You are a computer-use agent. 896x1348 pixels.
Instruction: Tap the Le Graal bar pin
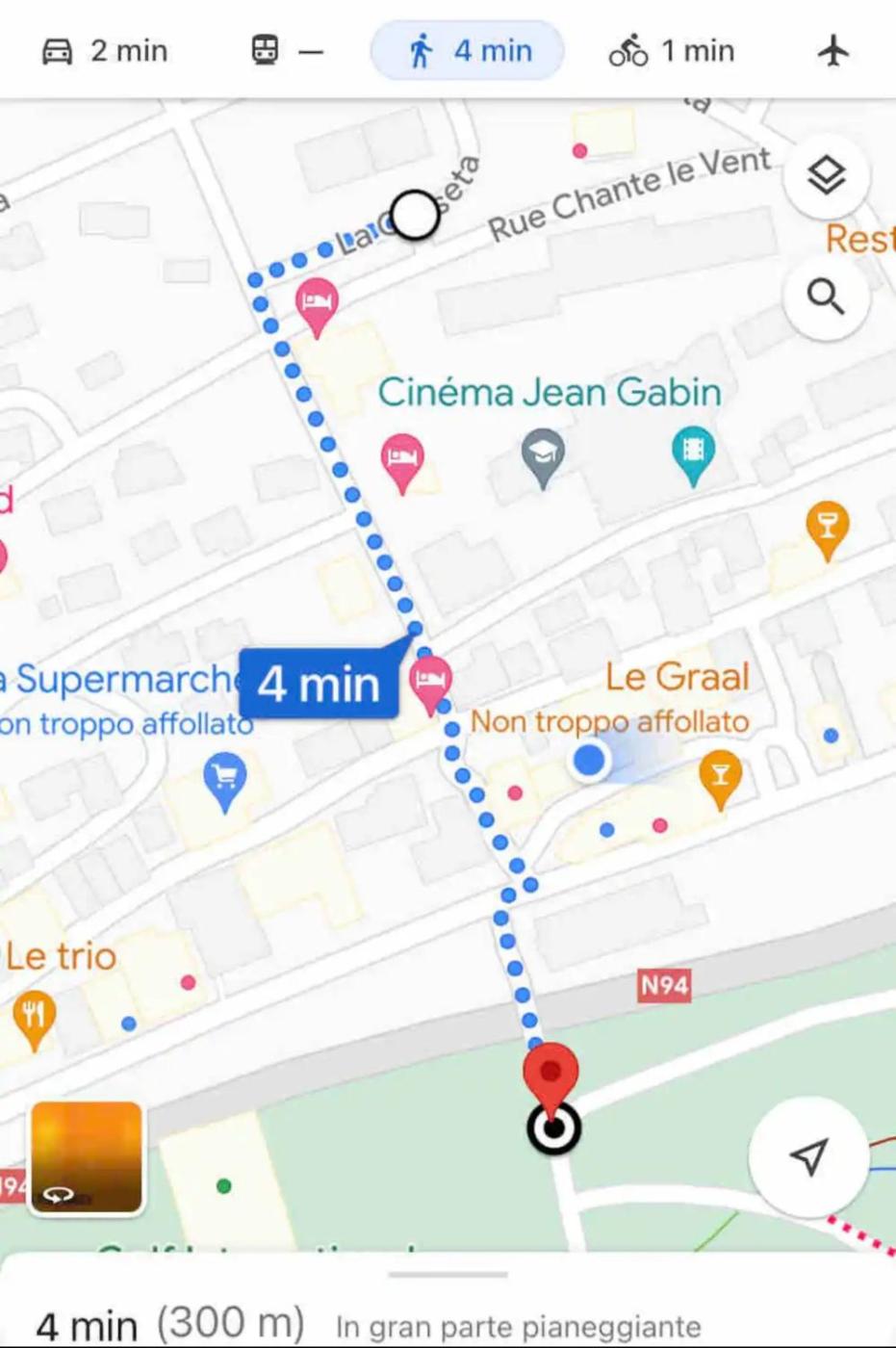pyautogui.click(x=720, y=776)
